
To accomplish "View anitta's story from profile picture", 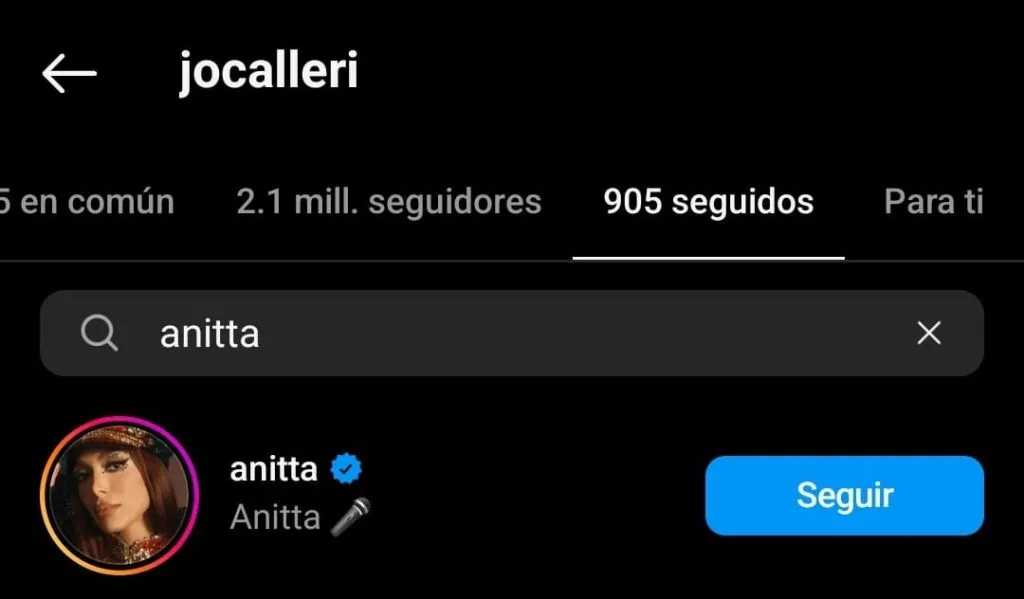I will coord(119,496).
